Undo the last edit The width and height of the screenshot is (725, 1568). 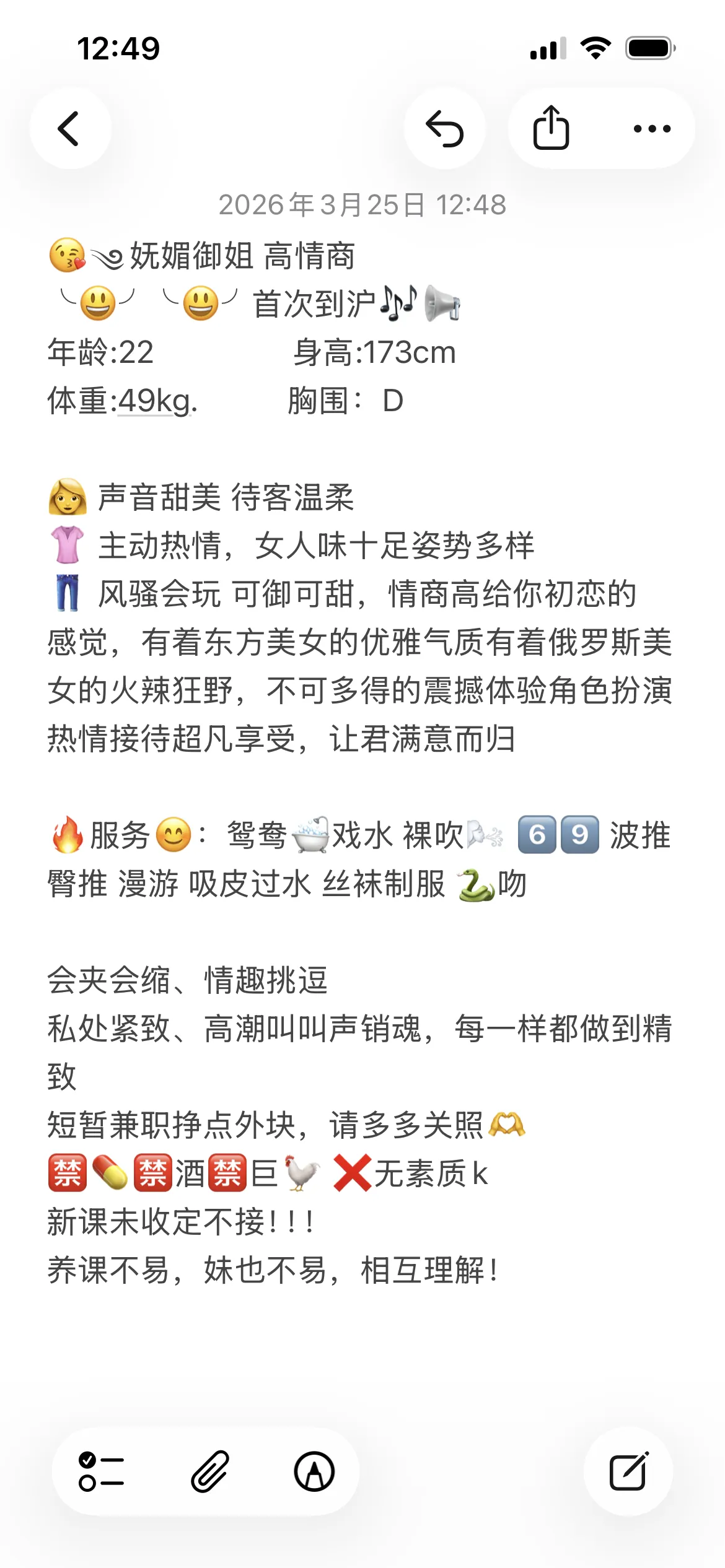click(444, 129)
